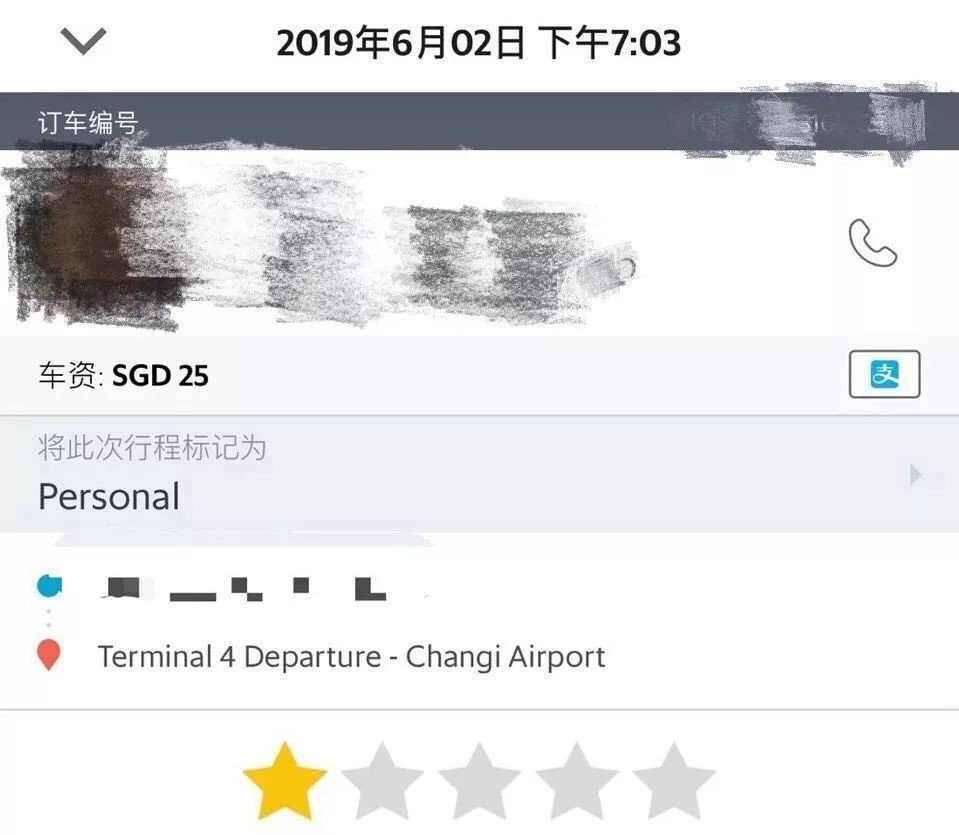The image size is (959, 835).
Task: Select the four-star rating
Action: [577, 780]
